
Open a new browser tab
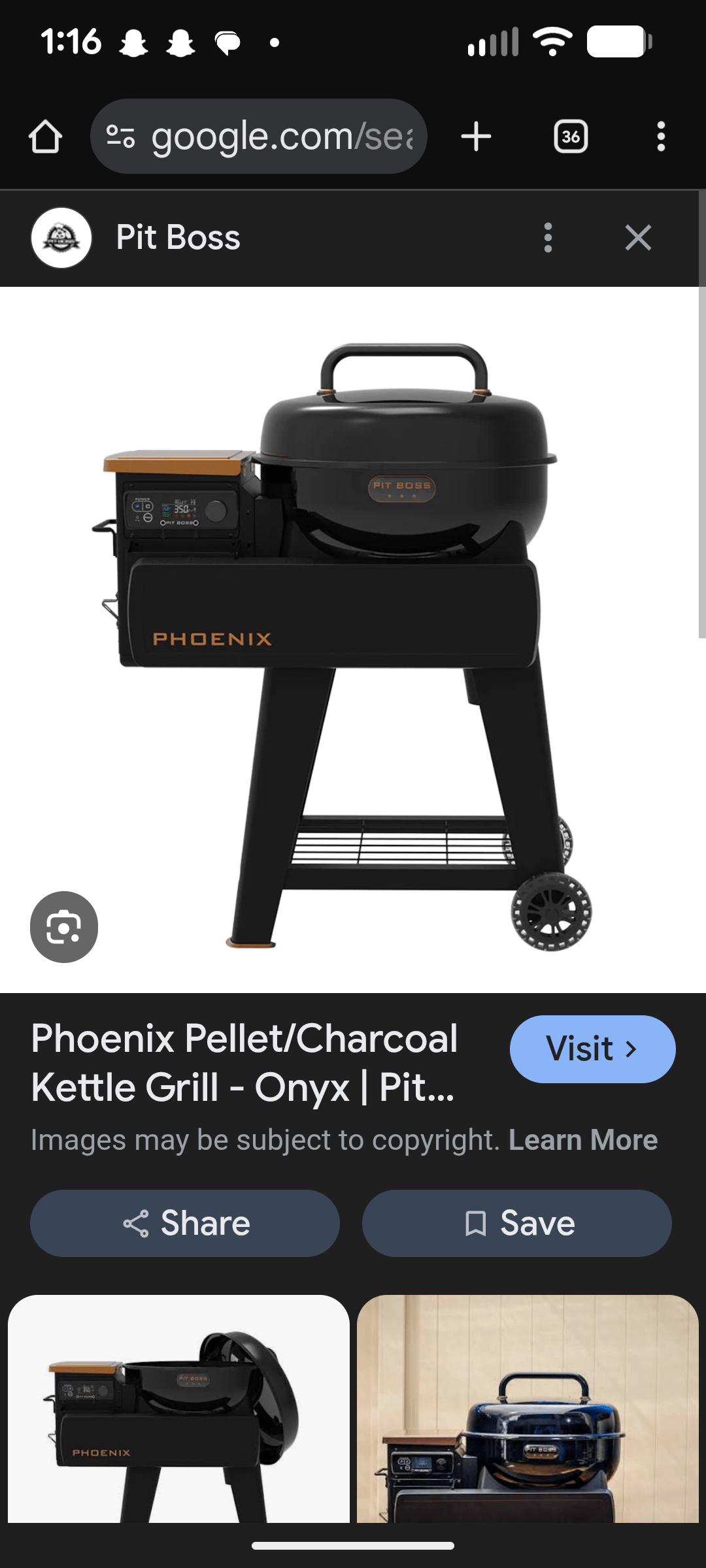pos(476,137)
